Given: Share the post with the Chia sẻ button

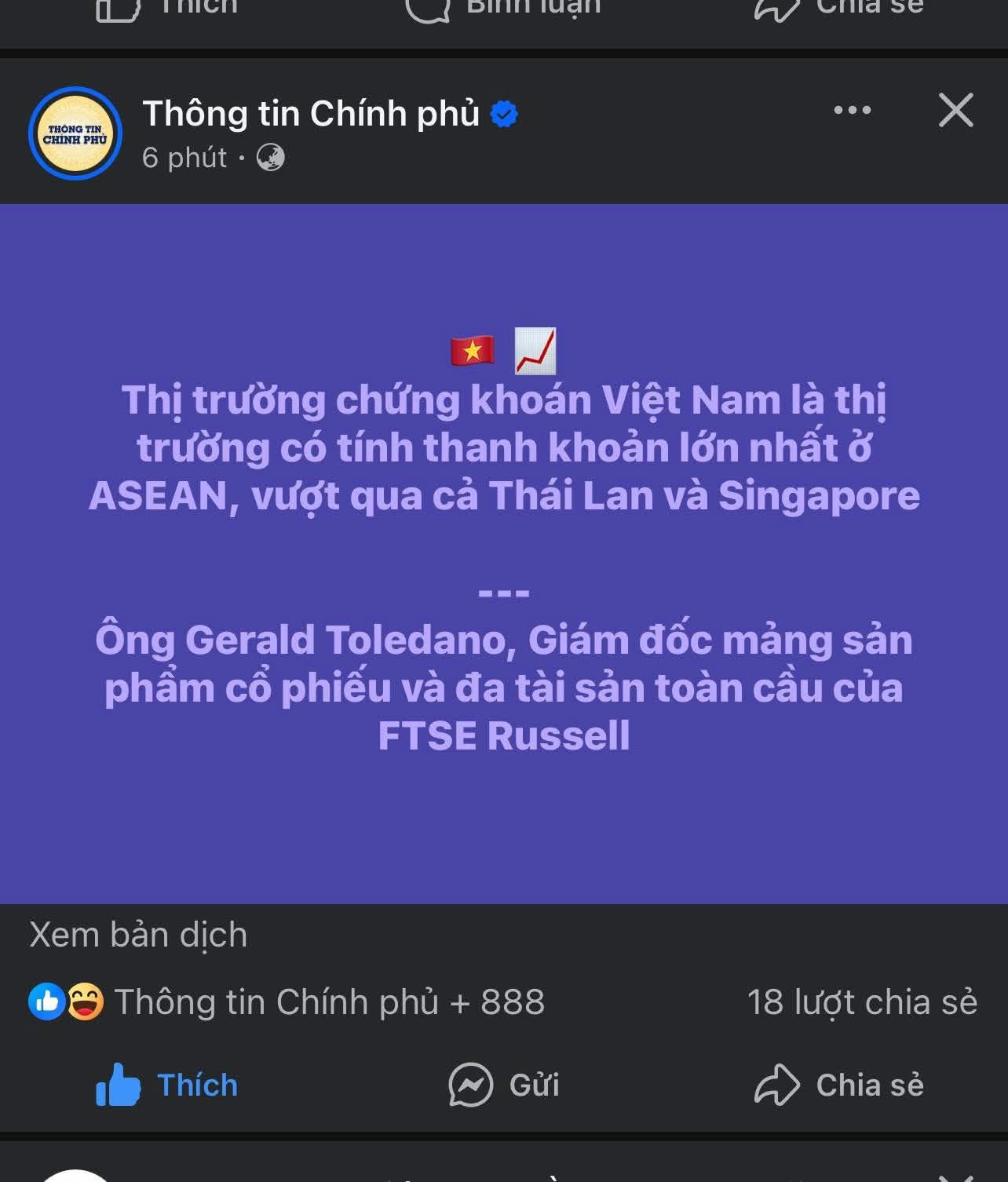Looking at the screenshot, I should coord(838,1085).
